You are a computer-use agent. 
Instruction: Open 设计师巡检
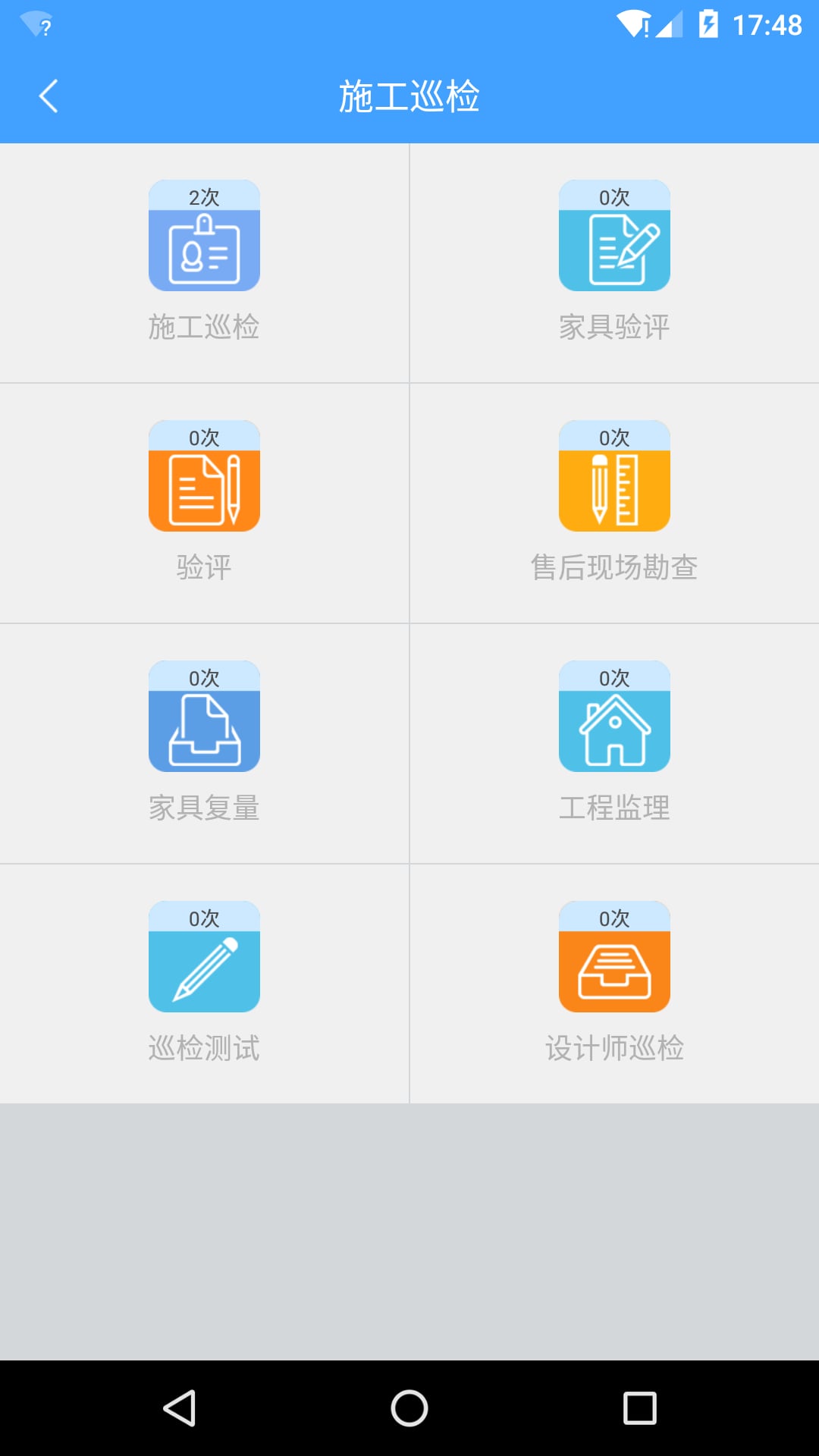tap(614, 984)
